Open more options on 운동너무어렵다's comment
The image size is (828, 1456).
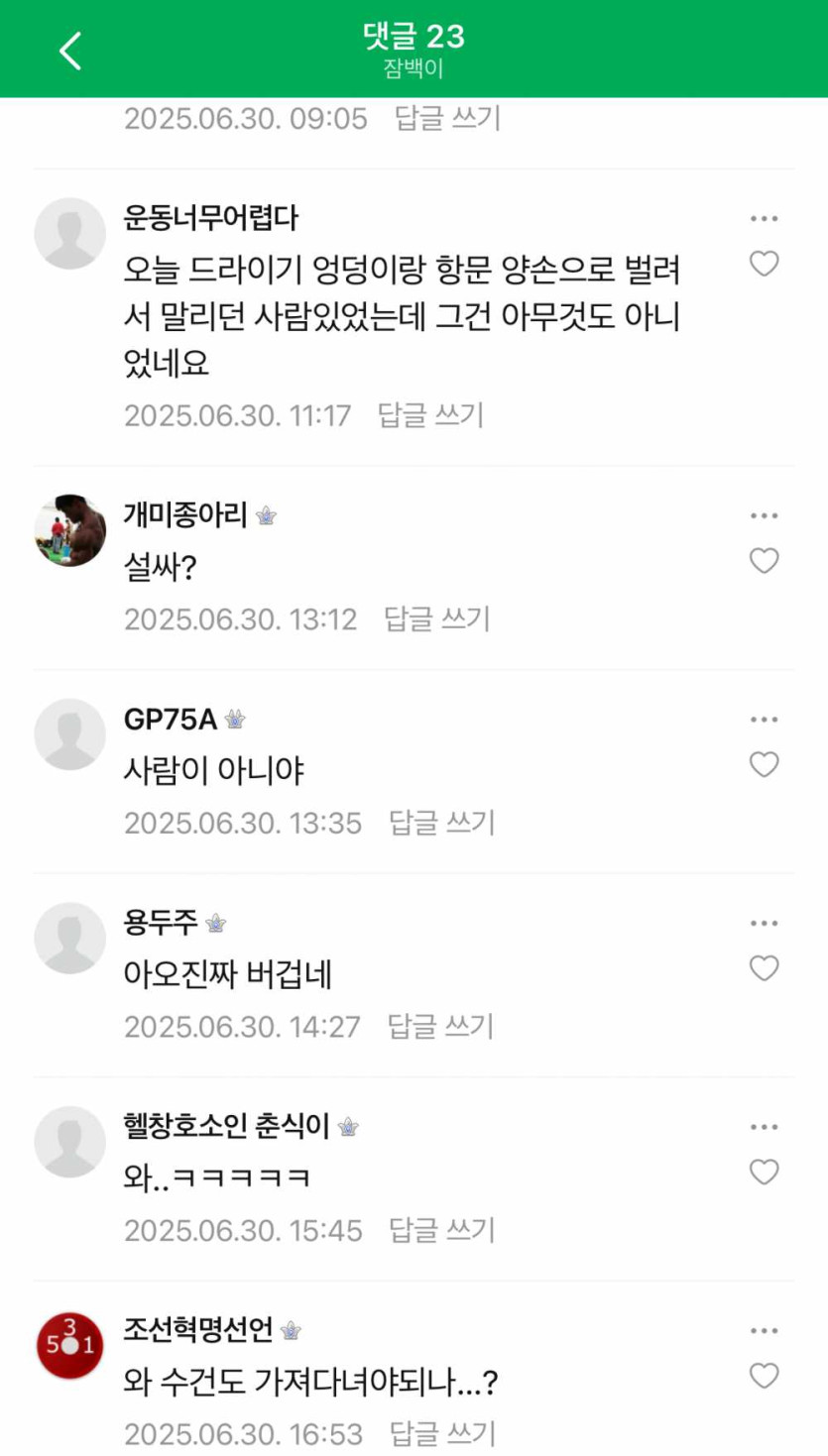[764, 218]
